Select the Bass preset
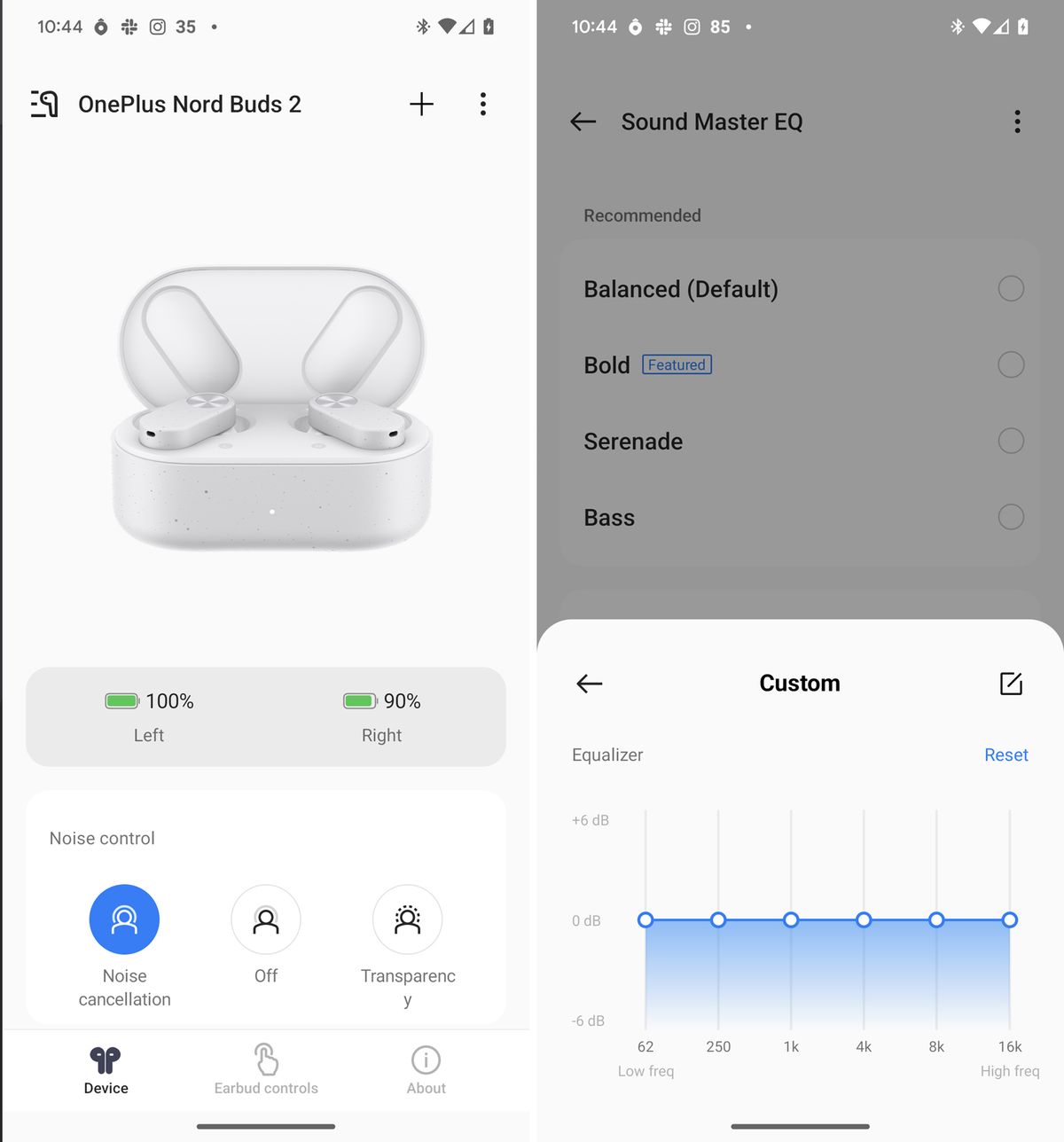This screenshot has width=1064, height=1142. click(1011, 518)
